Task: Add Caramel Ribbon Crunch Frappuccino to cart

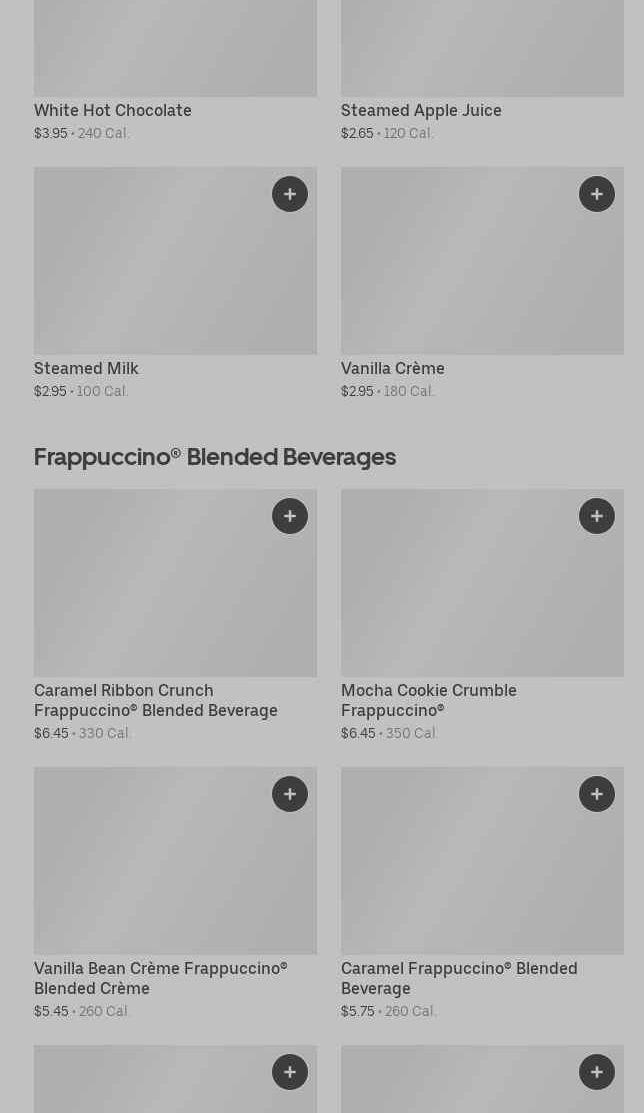Action: (x=290, y=516)
